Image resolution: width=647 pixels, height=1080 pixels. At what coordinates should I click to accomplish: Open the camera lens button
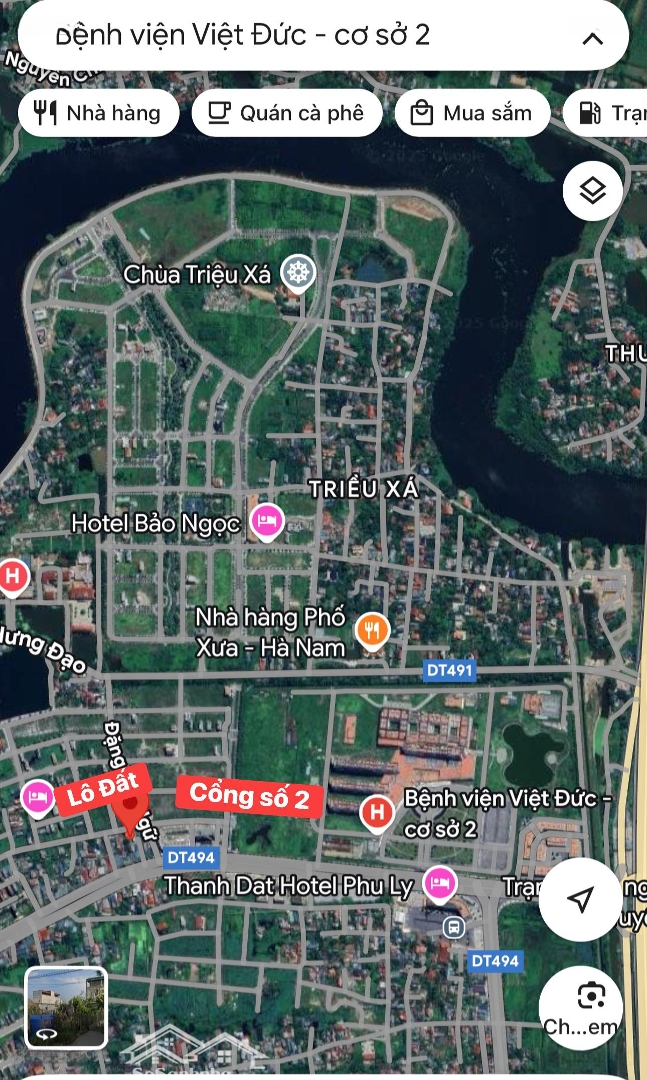click(x=591, y=996)
